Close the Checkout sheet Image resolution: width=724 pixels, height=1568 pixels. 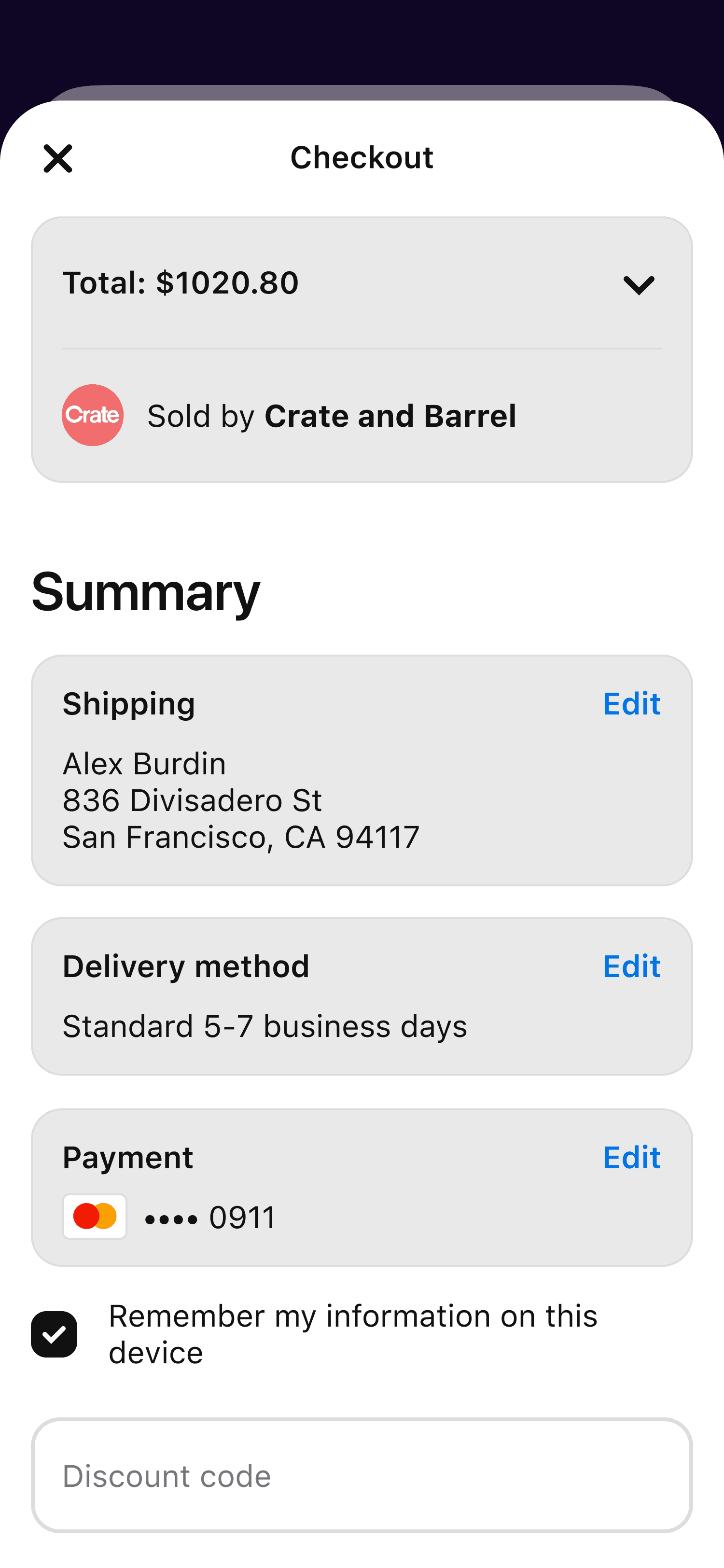(58, 158)
